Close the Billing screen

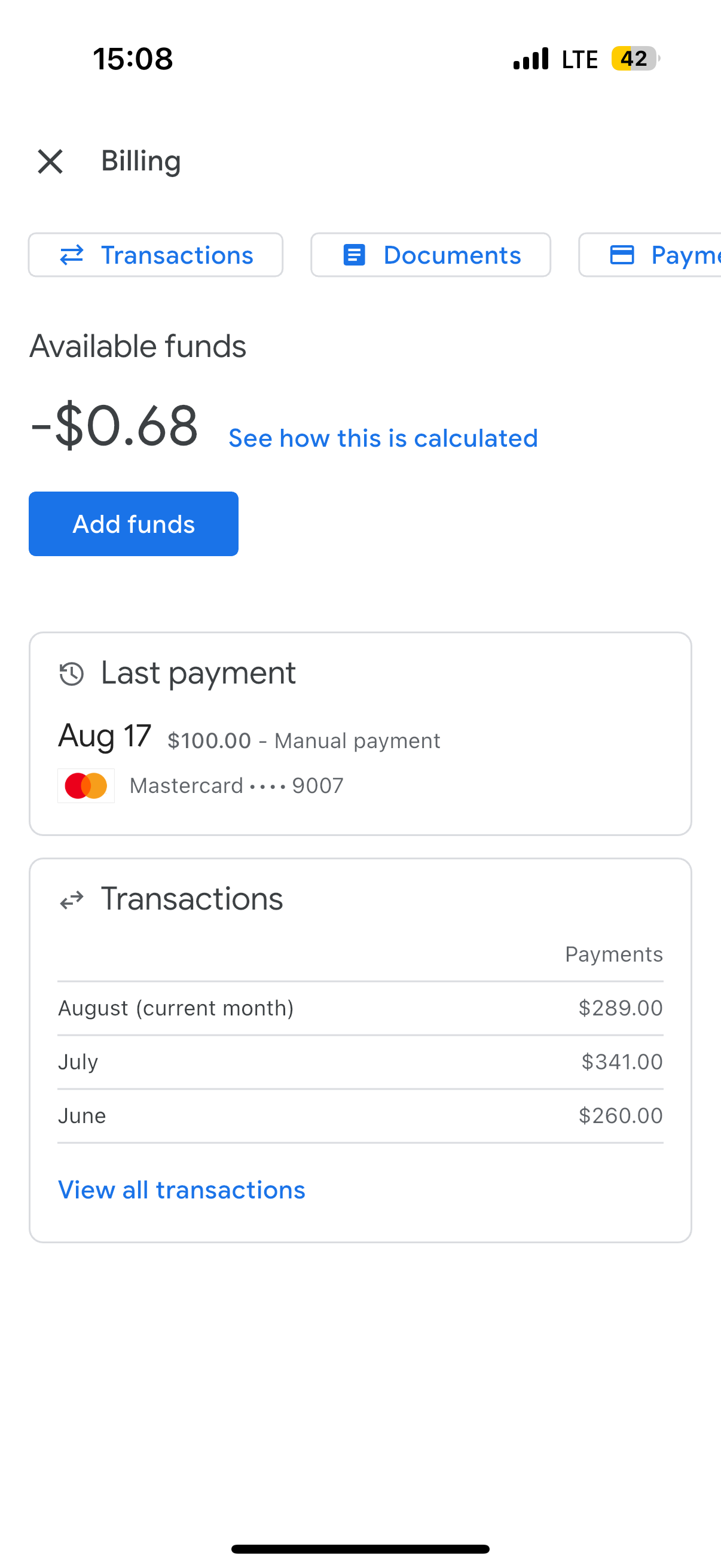point(50,162)
